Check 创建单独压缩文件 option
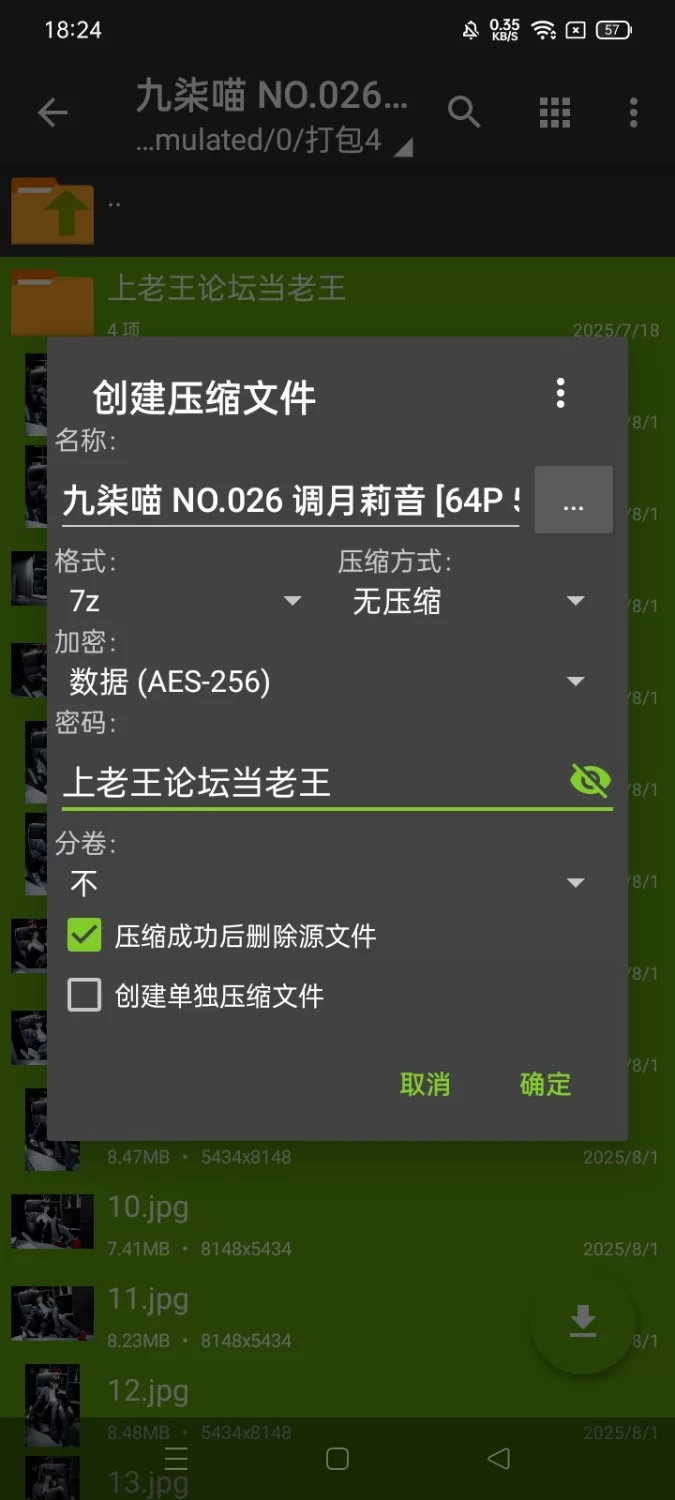The image size is (675, 1500). coord(85,996)
